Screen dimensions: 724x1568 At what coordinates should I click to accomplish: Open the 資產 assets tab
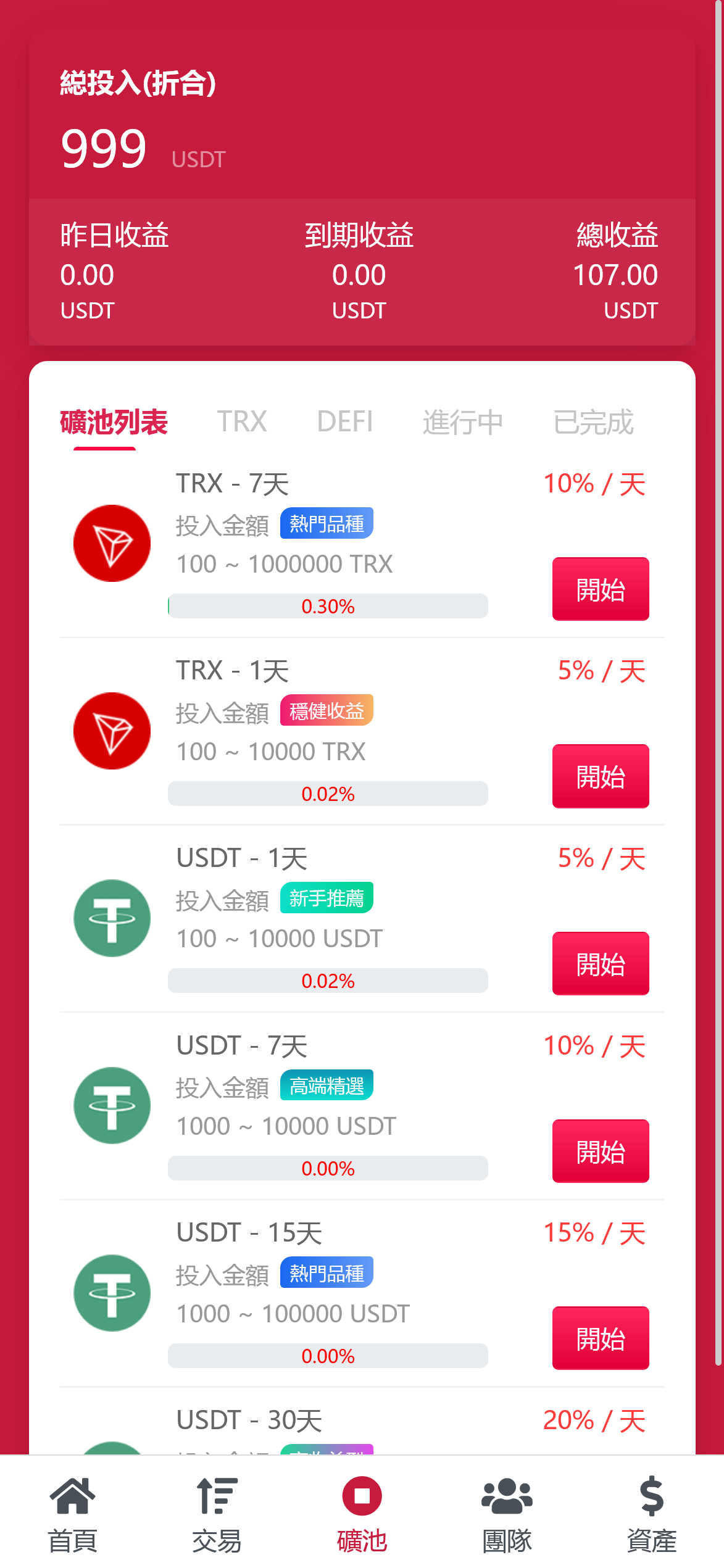(x=651, y=1514)
